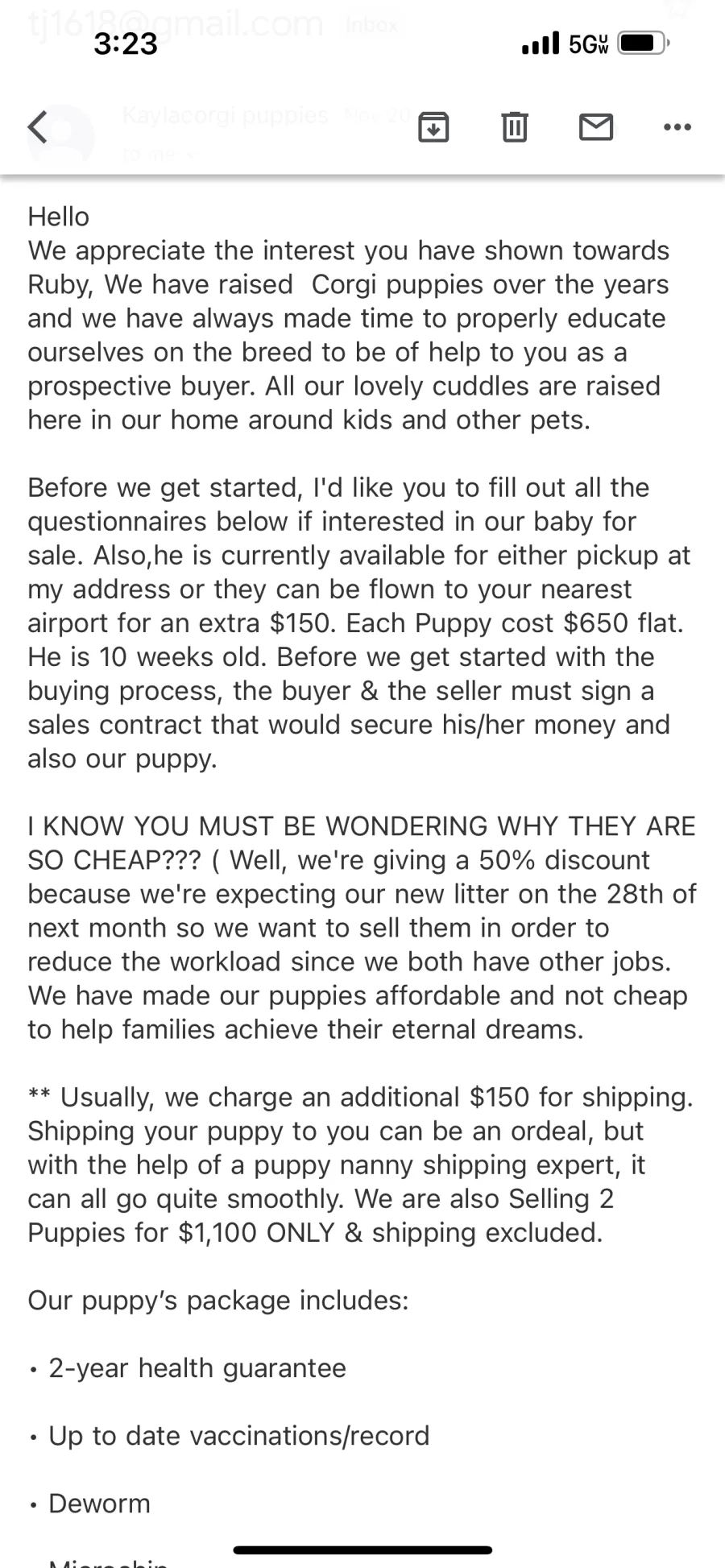Screen dimensions: 725x1568
Task: Mark the email as unread
Action: pos(596,127)
